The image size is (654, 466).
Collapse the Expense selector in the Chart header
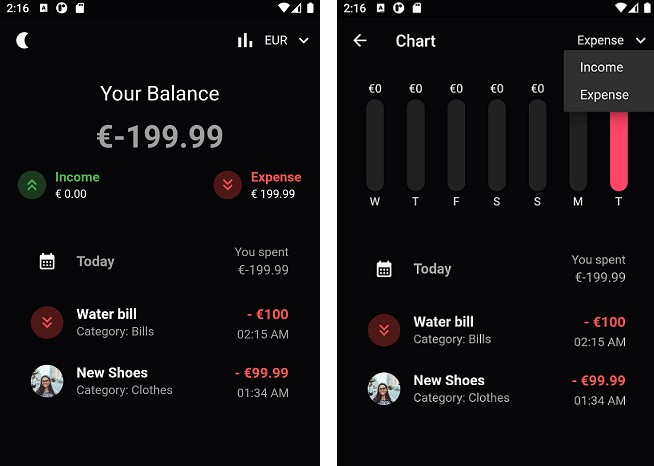coord(611,41)
